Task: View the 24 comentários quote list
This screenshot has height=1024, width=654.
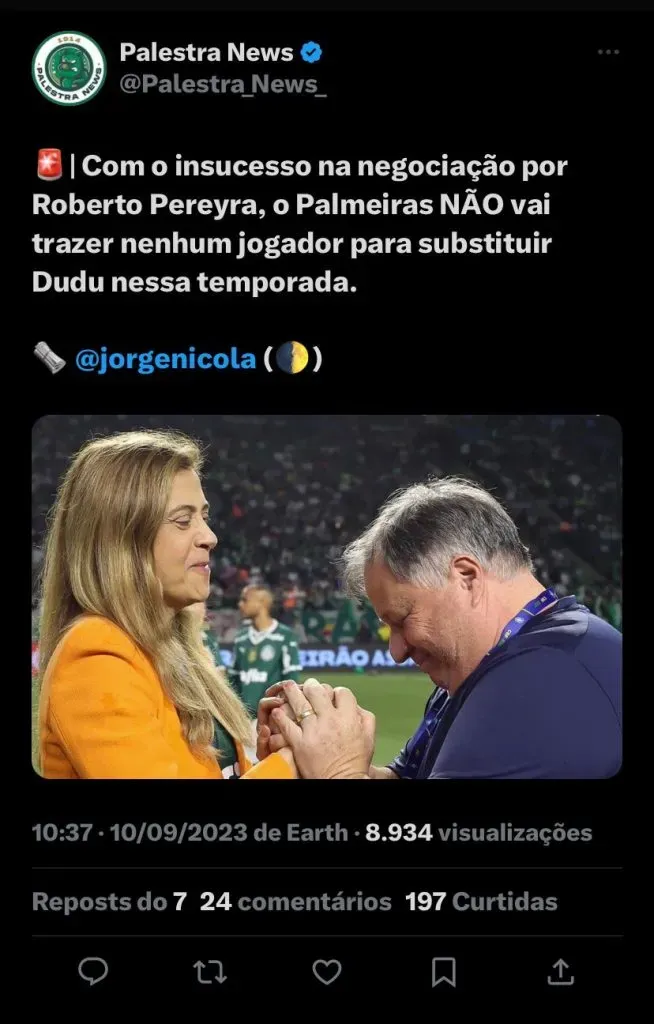Action: pos(295,902)
